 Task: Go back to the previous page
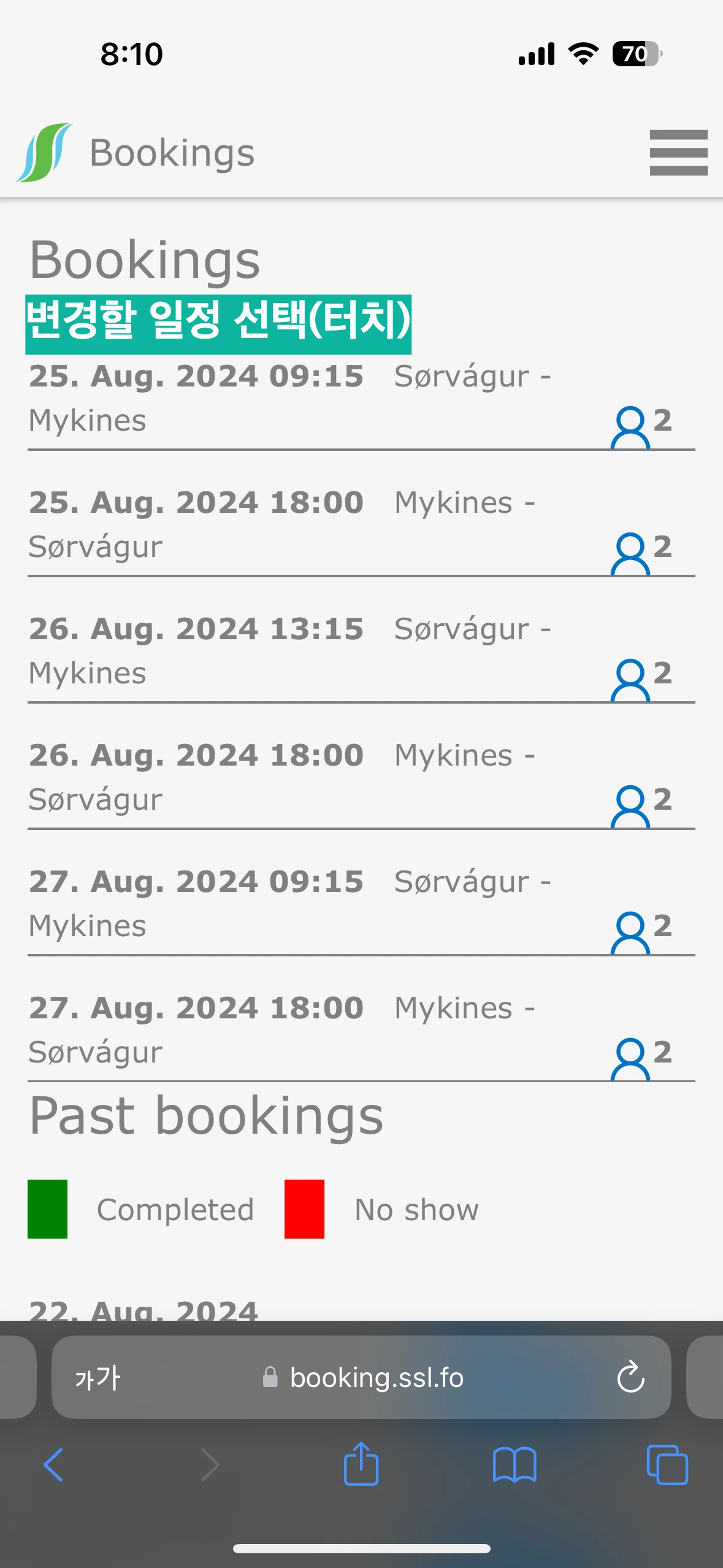[53, 1464]
